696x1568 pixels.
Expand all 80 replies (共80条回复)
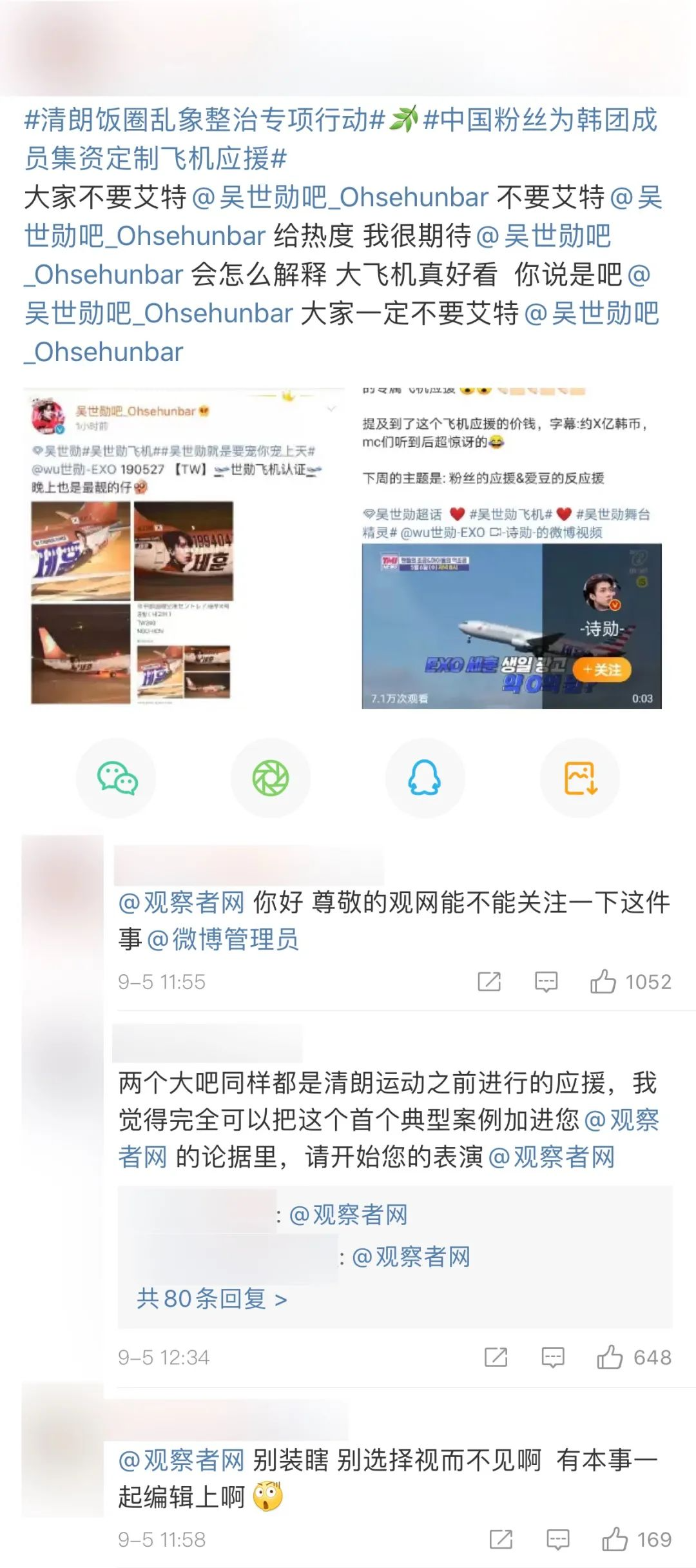[x=211, y=1298]
